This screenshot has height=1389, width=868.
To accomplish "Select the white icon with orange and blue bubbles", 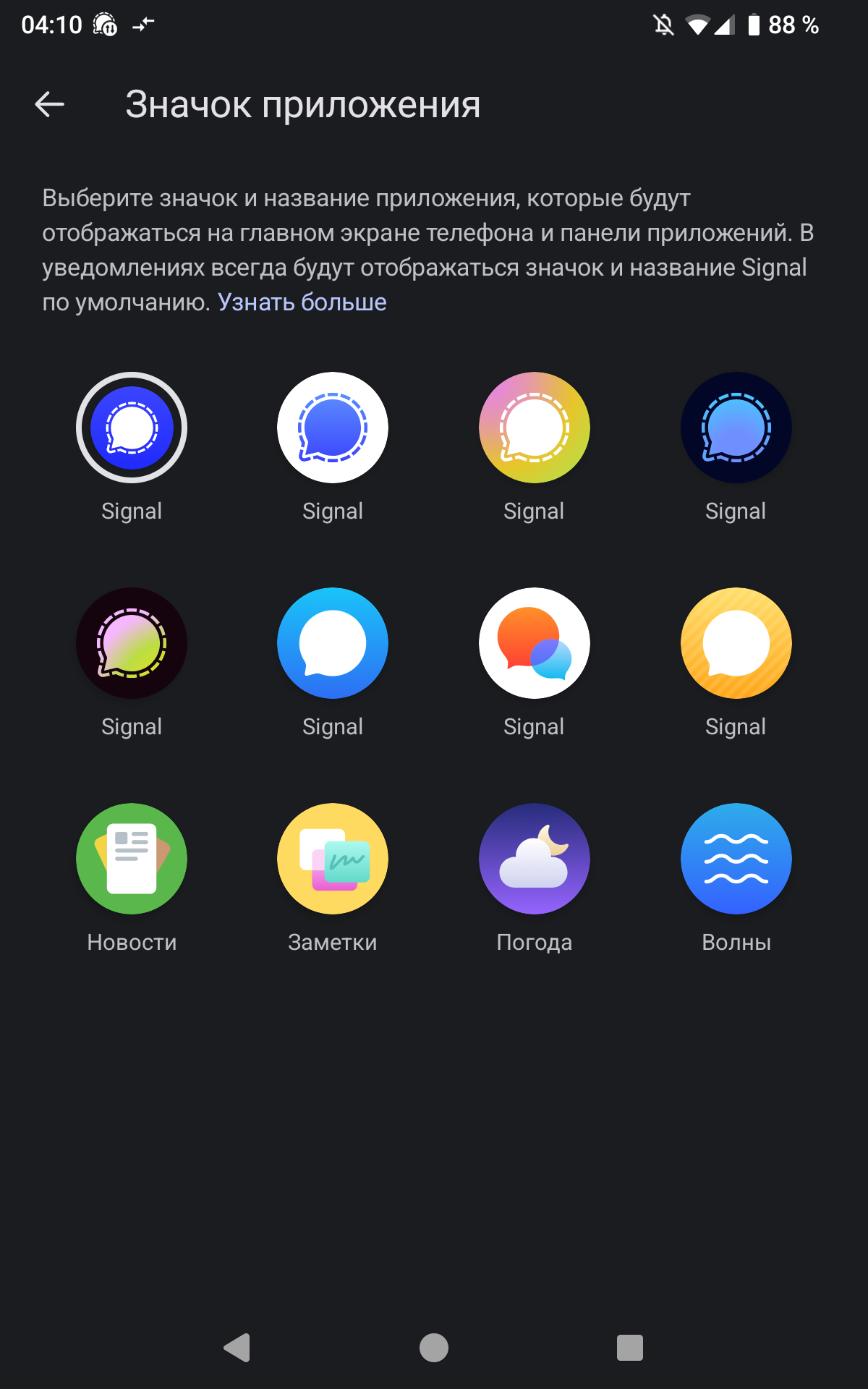I will click(535, 643).
